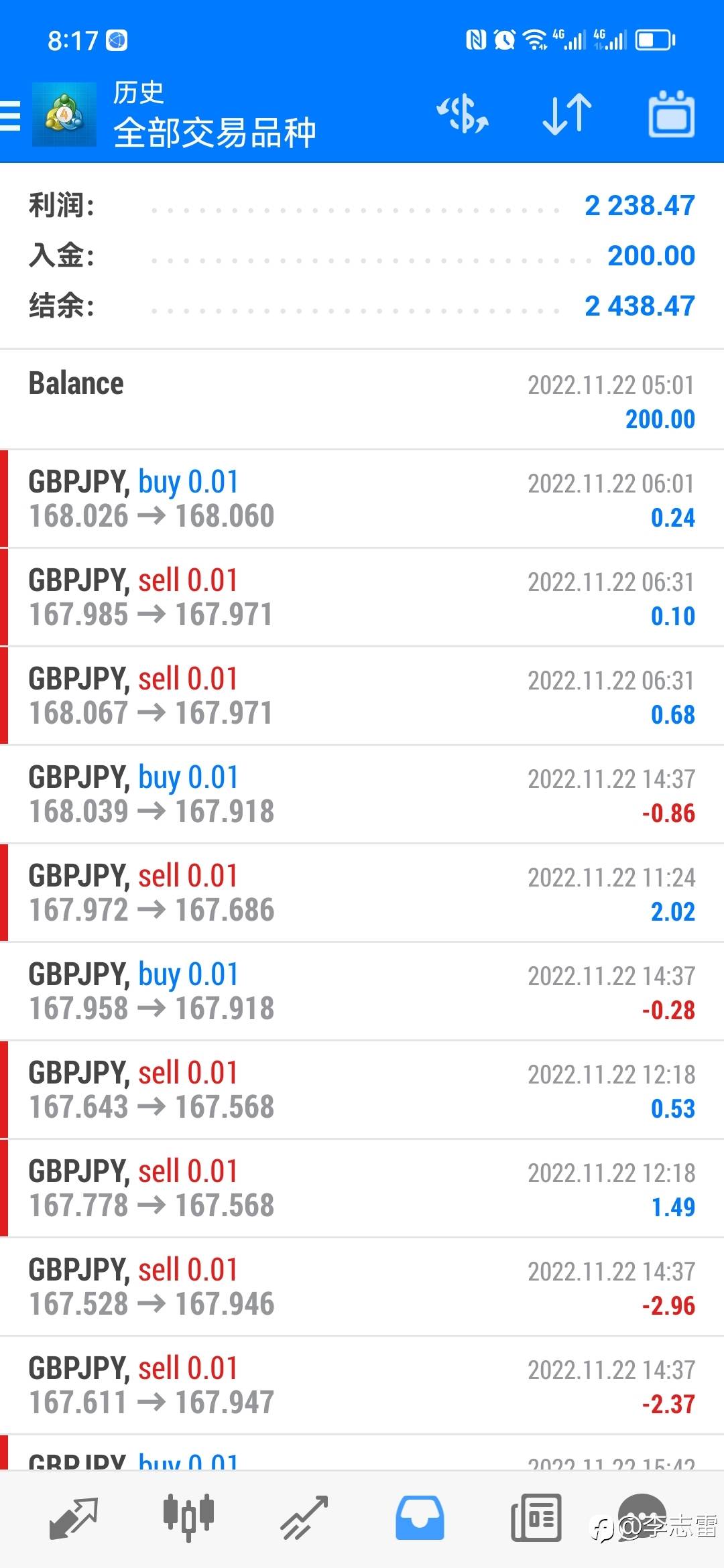
Task: View GBPJPY buy trade opened at 167.958
Action: [362, 991]
